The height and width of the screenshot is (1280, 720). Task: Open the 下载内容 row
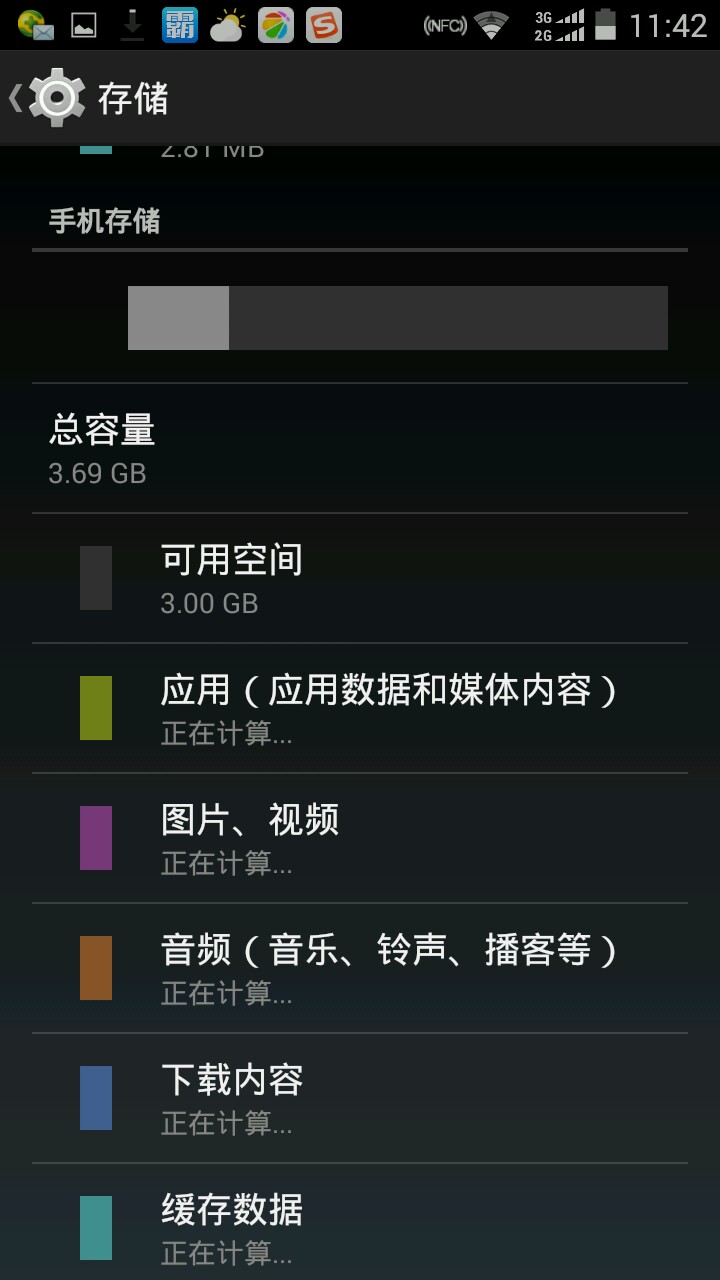[x=360, y=1098]
